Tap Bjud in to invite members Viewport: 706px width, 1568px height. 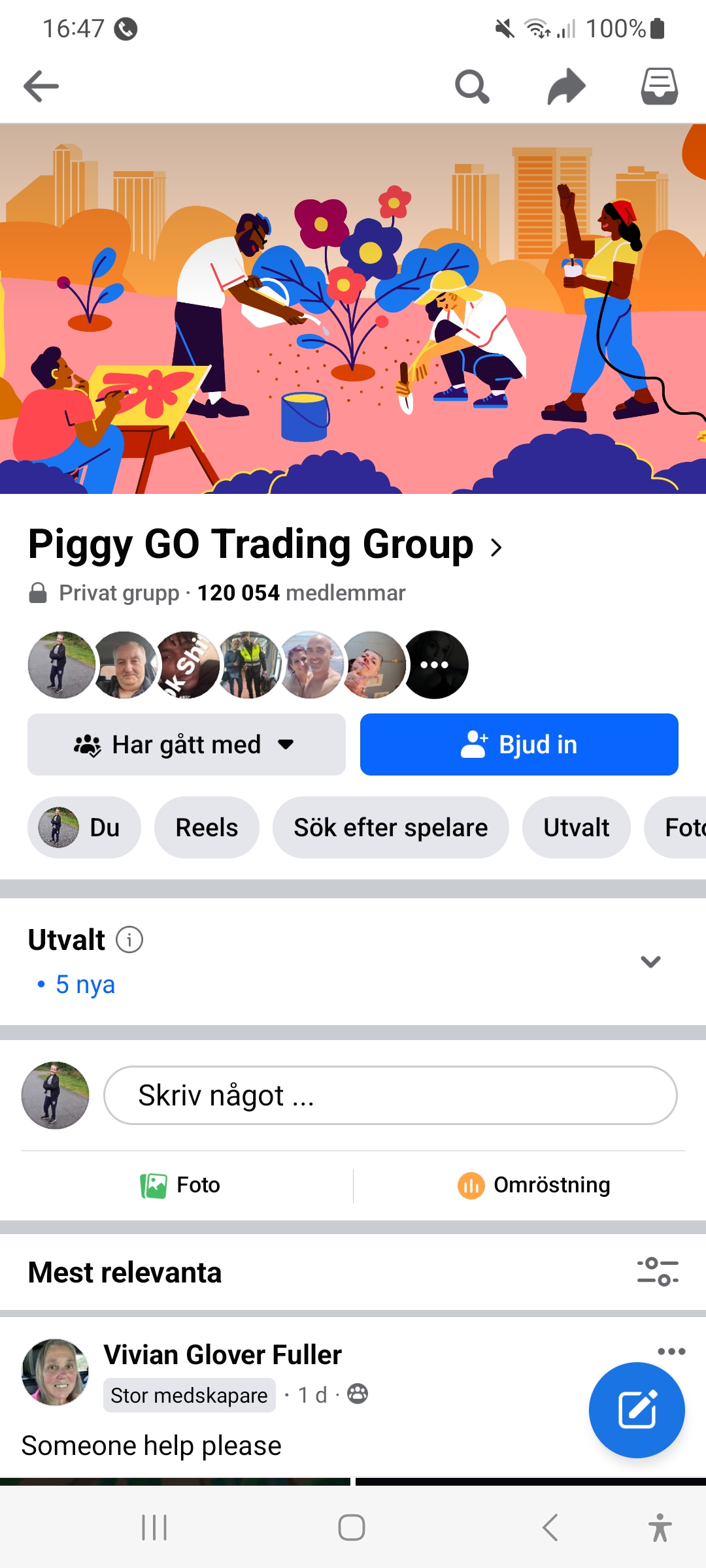pyautogui.click(x=519, y=745)
